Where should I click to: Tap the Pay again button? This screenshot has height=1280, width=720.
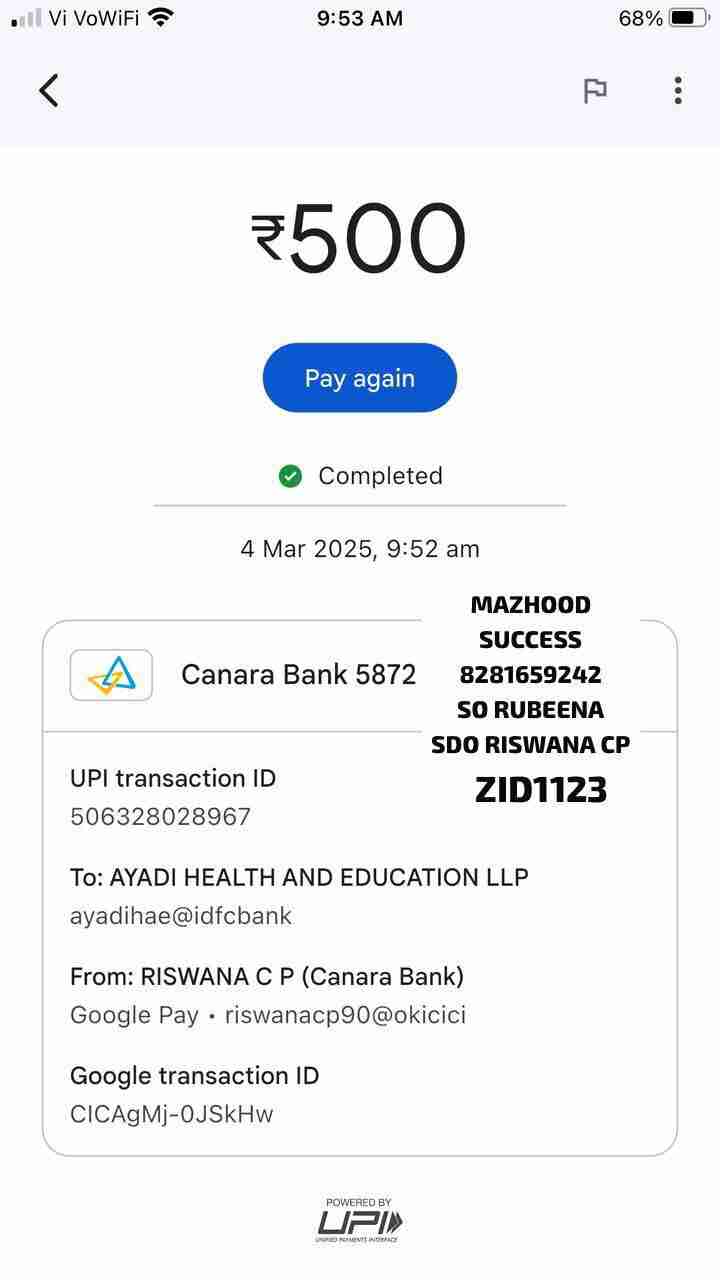tap(360, 378)
